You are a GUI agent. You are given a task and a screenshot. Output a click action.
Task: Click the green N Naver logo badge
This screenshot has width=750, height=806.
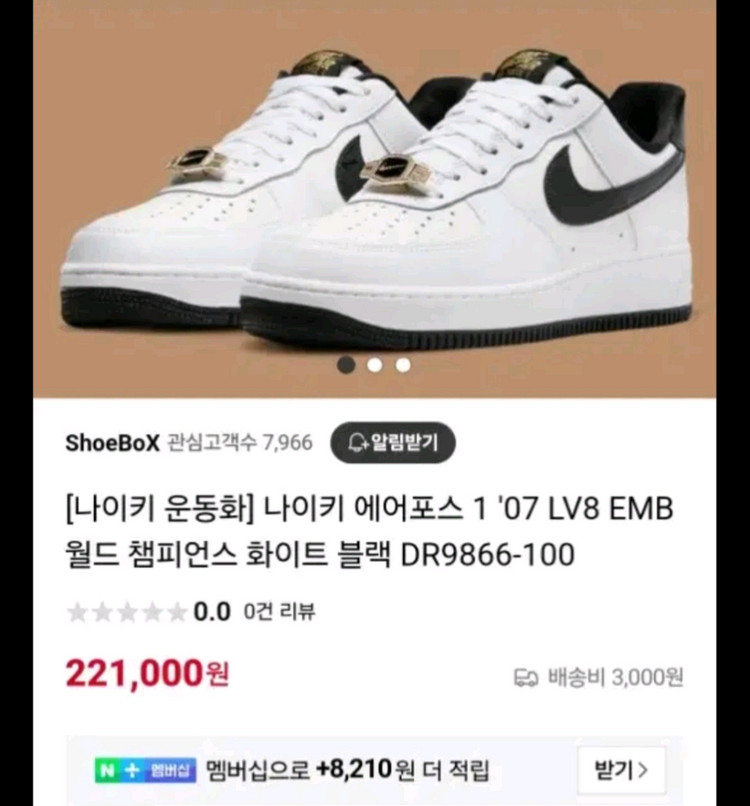click(x=107, y=769)
